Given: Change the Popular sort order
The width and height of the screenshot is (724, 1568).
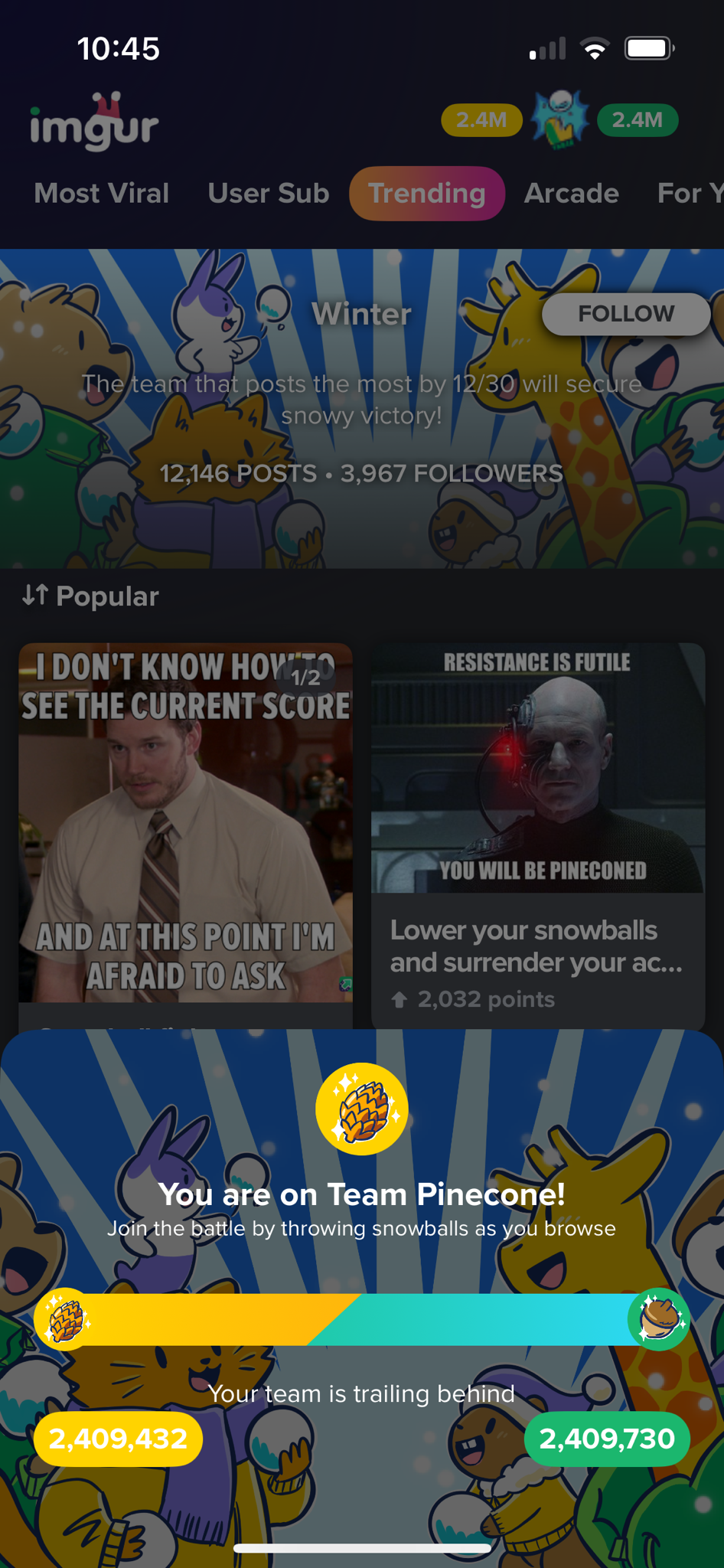Looking at the screenshot, I should tap(91, 596).
